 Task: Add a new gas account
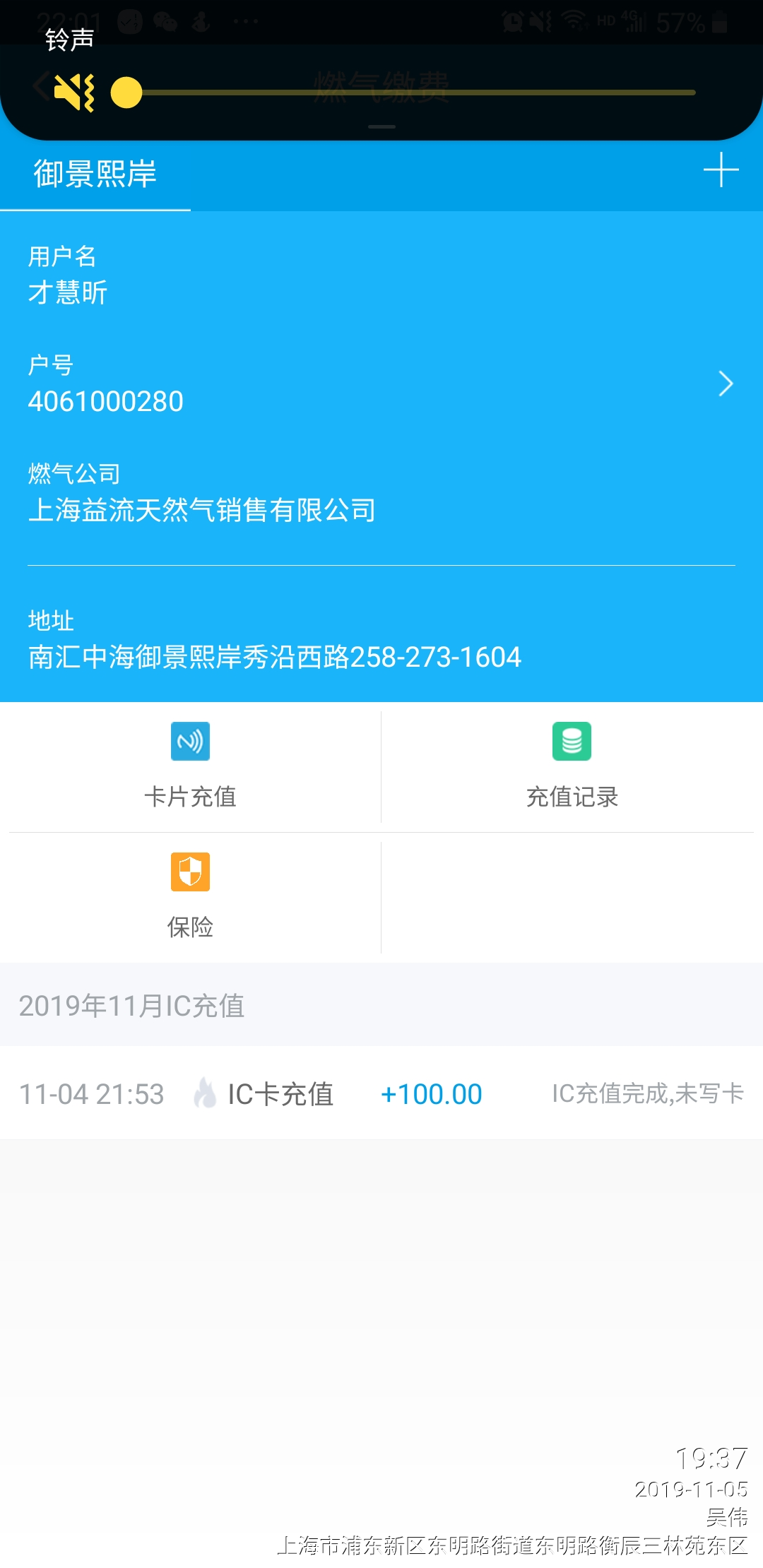pos(721,170)
